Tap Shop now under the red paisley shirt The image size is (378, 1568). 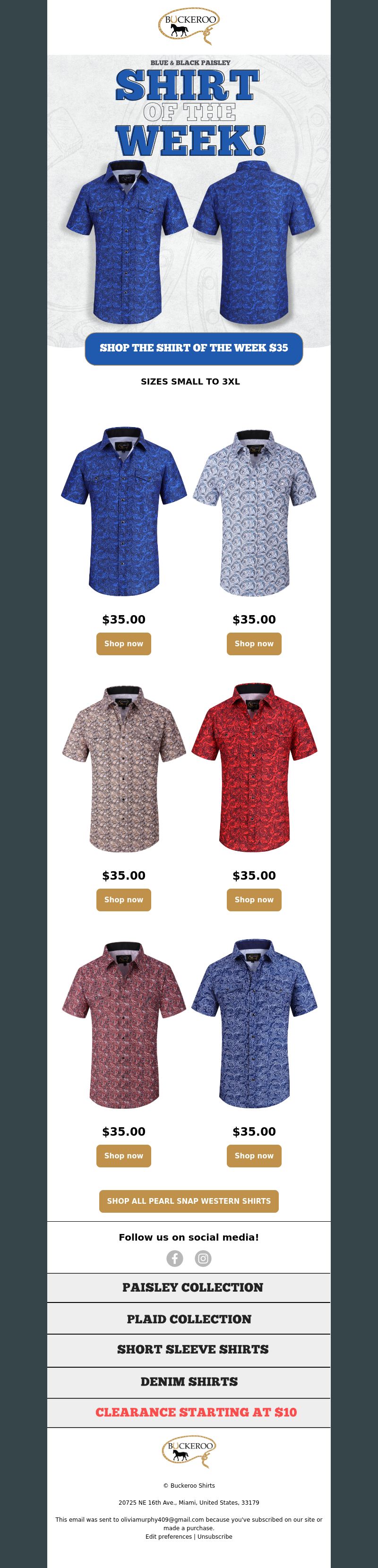point(254,900)
